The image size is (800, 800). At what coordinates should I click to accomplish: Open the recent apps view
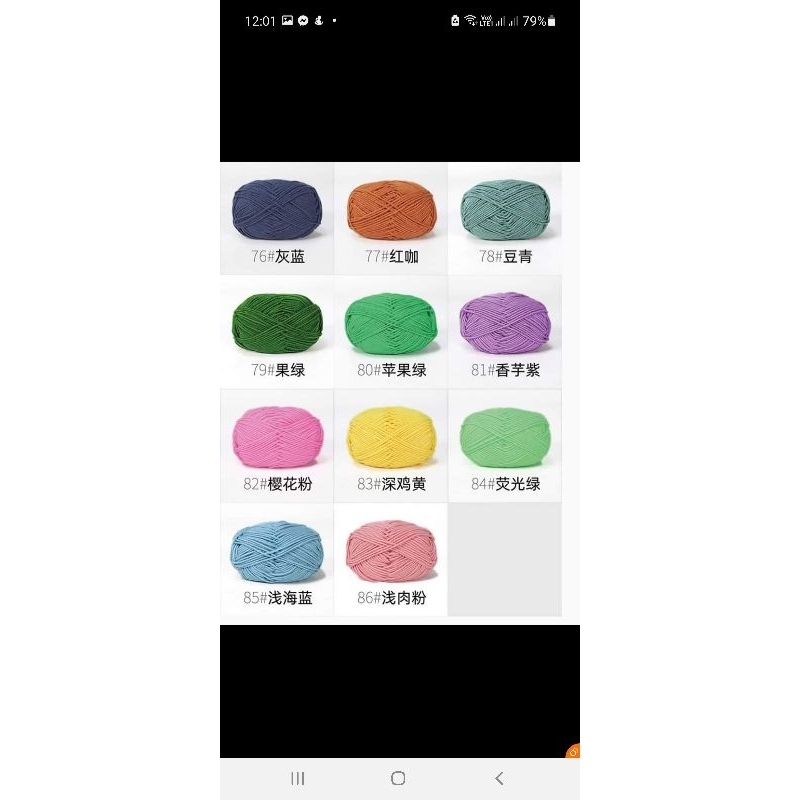click(297, 778)
